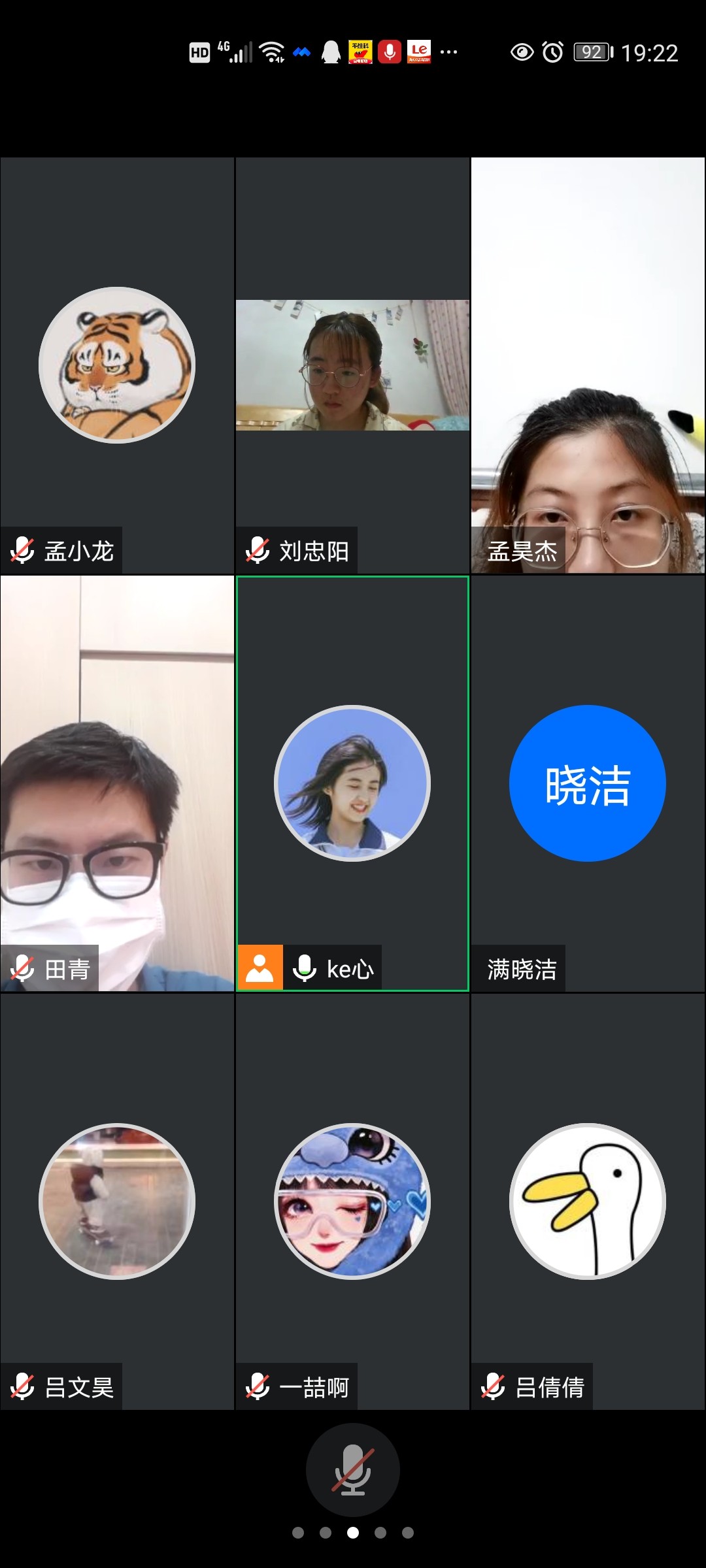Select 刘忠阳's video tile
Screen dimensions: 706x1568
click(352, 365)
